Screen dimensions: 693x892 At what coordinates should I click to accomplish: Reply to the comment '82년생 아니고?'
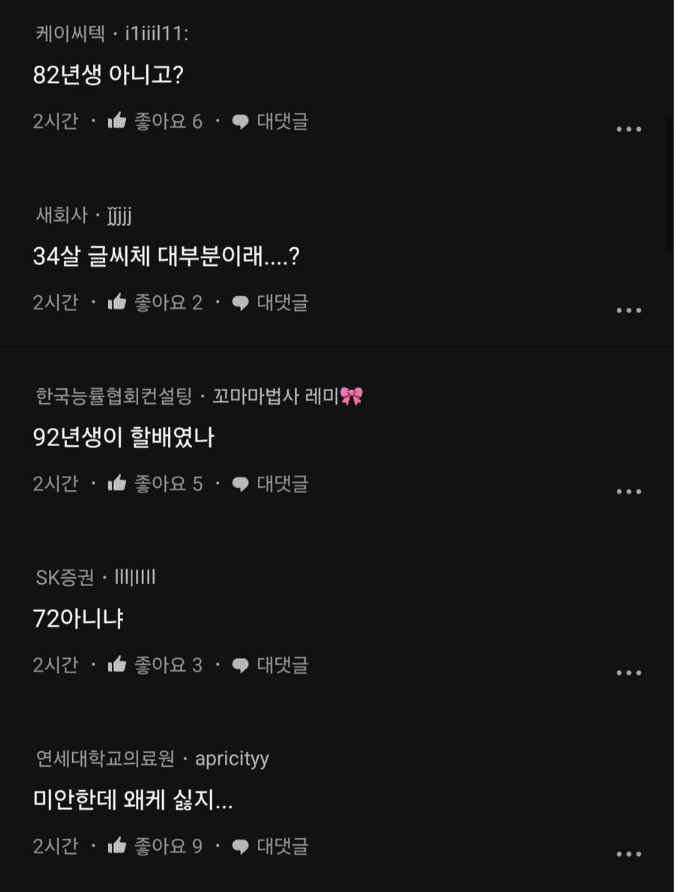click(270, 121)
